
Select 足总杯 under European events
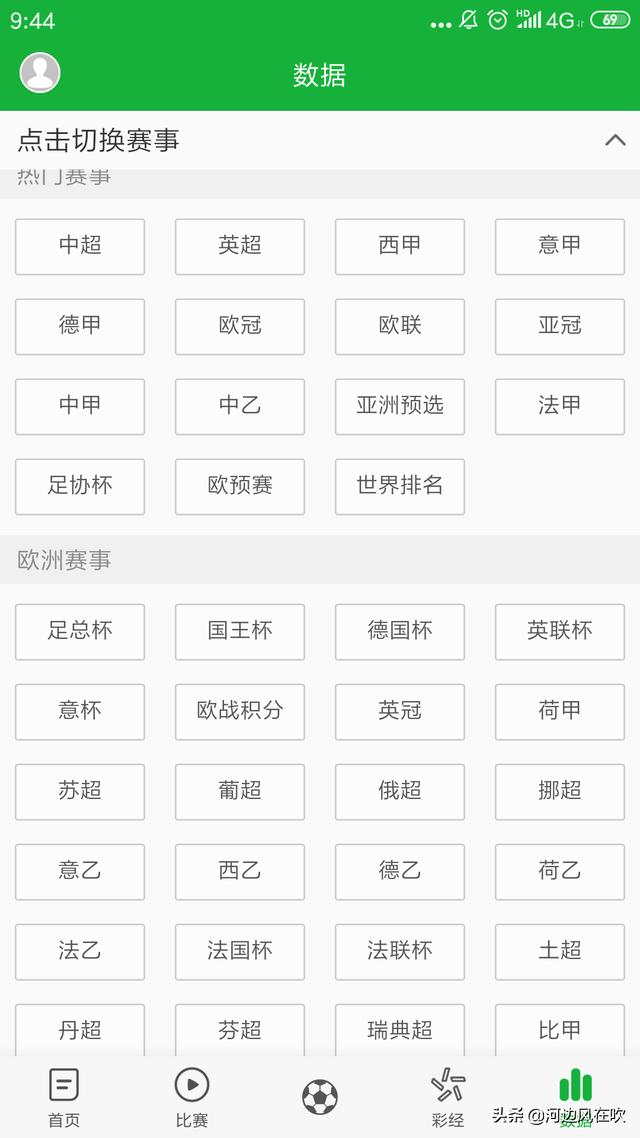80,631
